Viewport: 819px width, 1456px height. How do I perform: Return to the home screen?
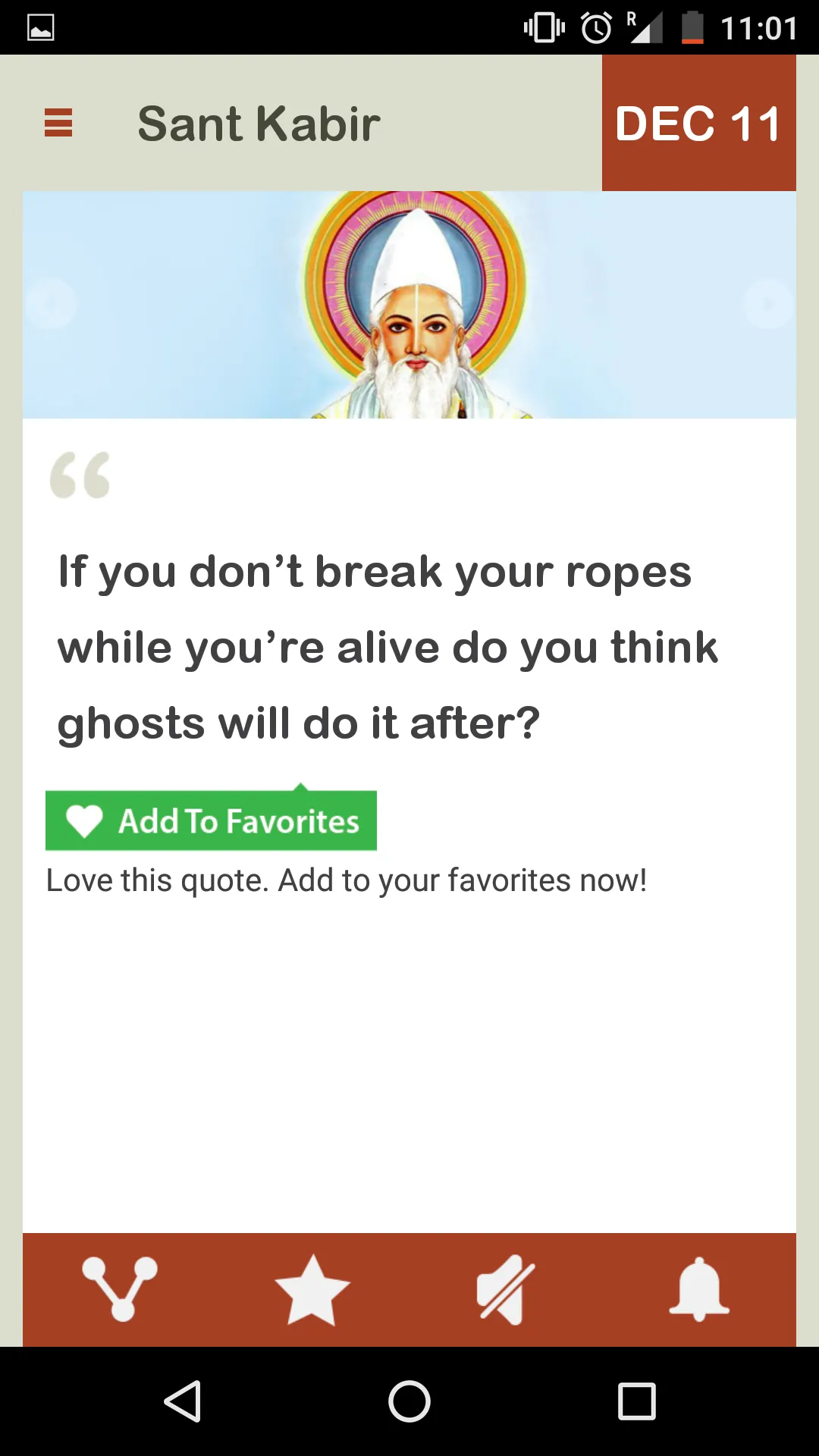pyautogui.click(x=409, y=1401)
